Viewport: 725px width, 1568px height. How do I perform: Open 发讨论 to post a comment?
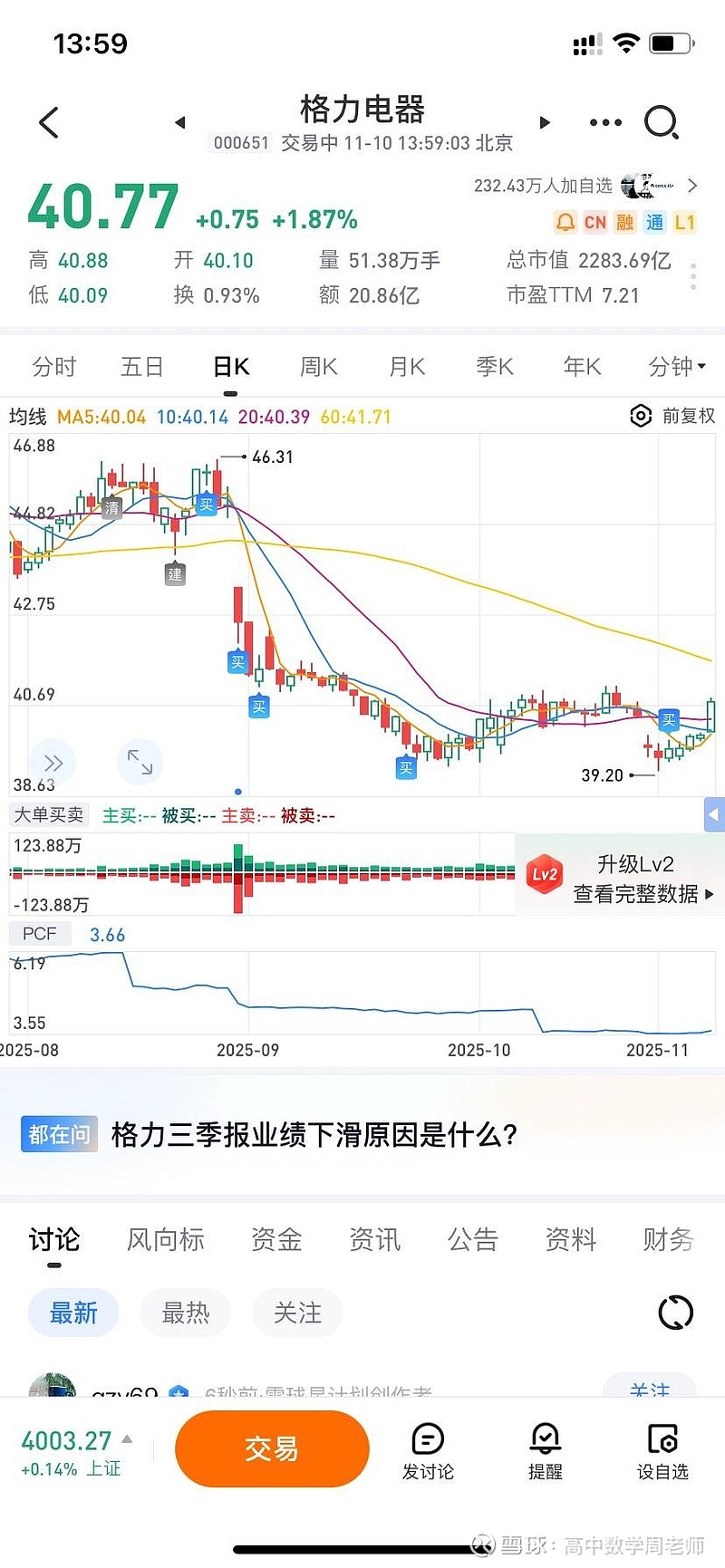point(428,1450)
